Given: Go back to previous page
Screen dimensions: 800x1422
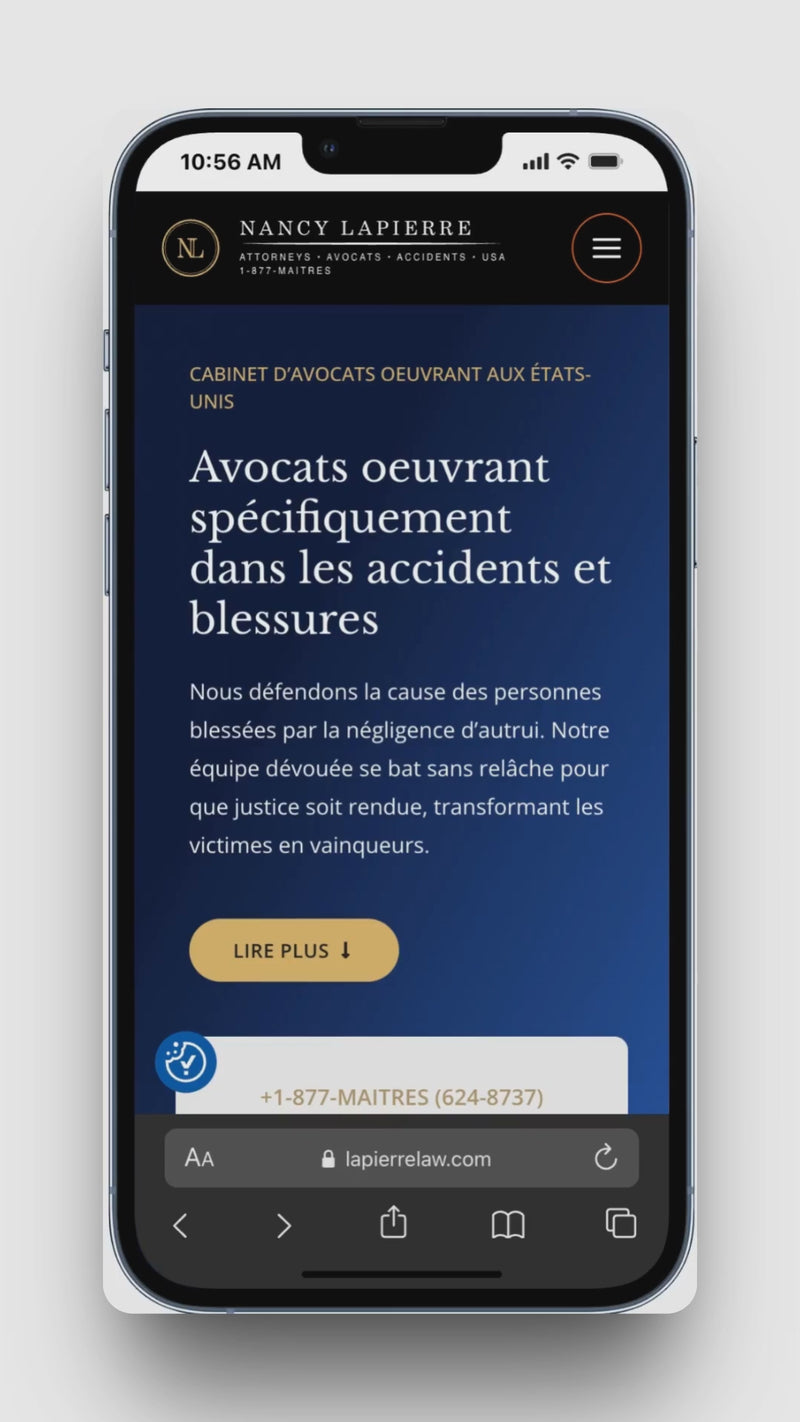Looking at the screenshot, I should coord(180,1225).
